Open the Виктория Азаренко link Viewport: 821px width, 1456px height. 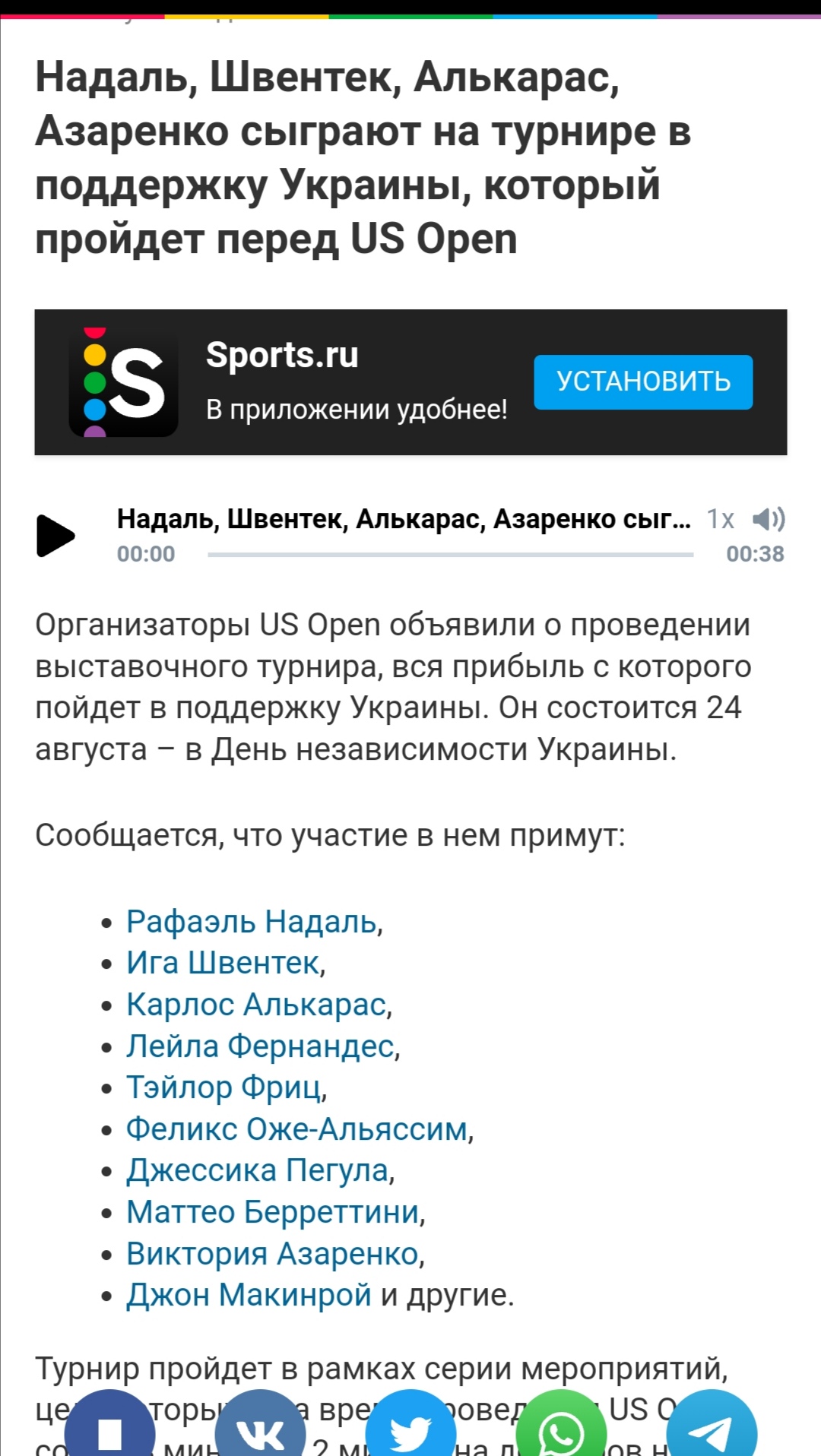273,1254
